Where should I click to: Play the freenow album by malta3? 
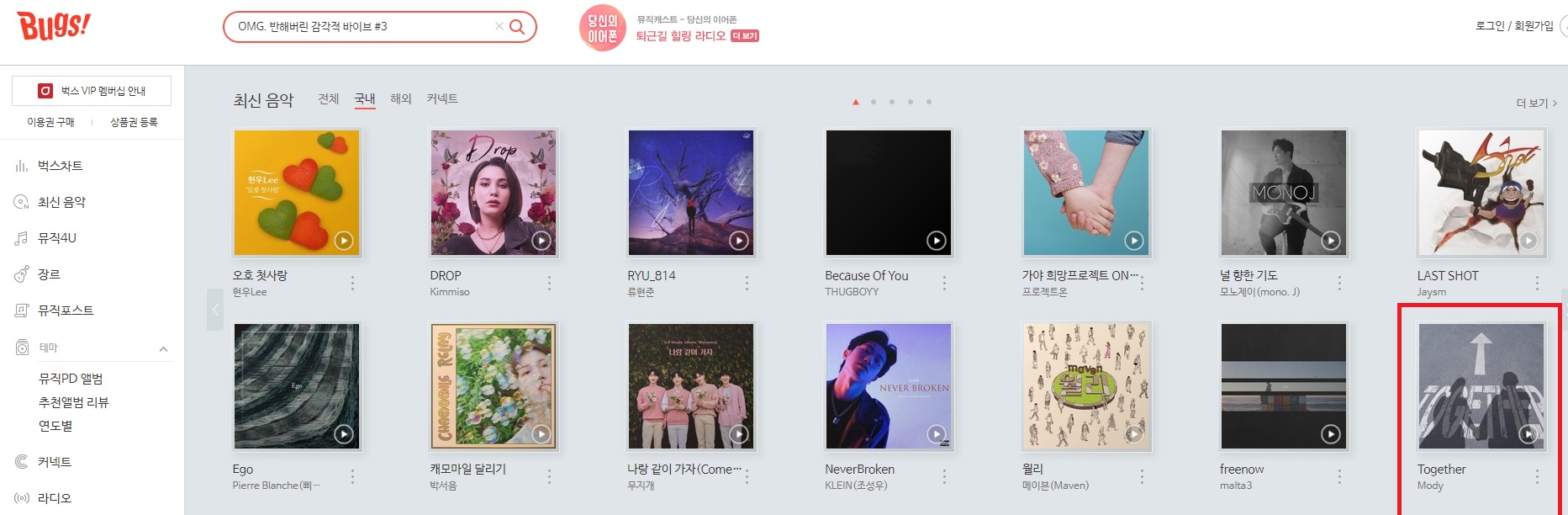point(1330,434)
